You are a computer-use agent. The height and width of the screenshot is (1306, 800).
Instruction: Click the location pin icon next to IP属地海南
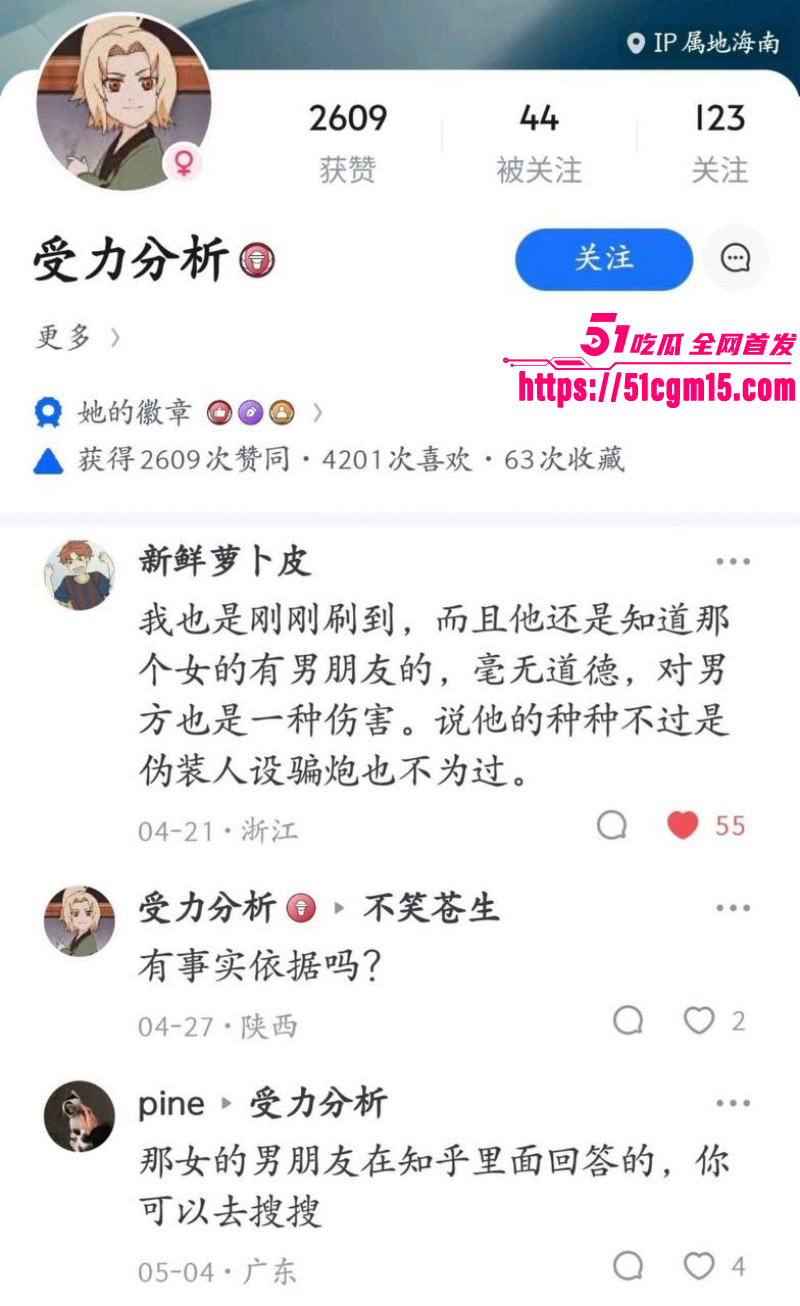point(637,45)
